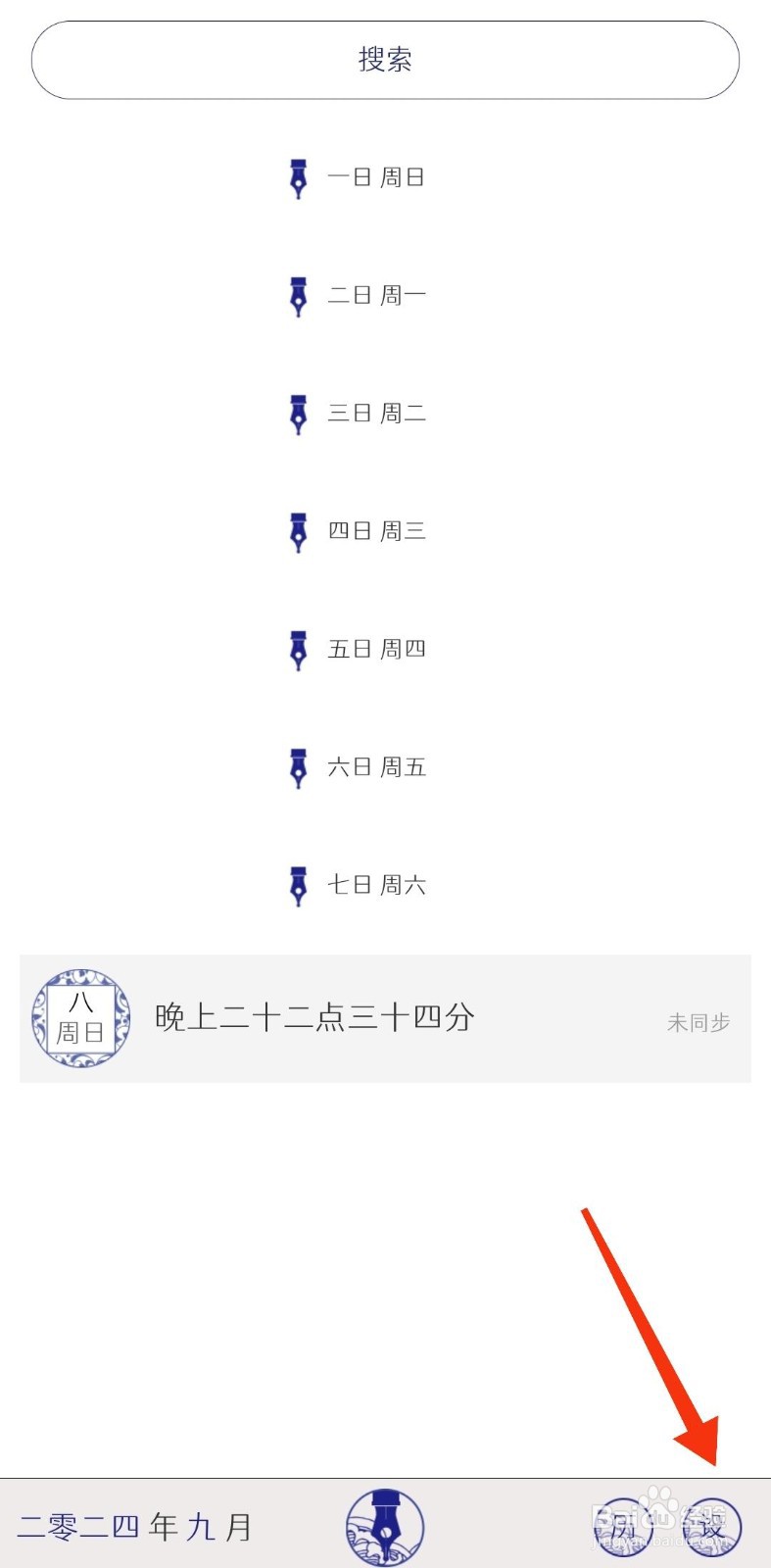771x1568 pixels.
Task: Select the 三日 周二 row
Action: (359, 414)
